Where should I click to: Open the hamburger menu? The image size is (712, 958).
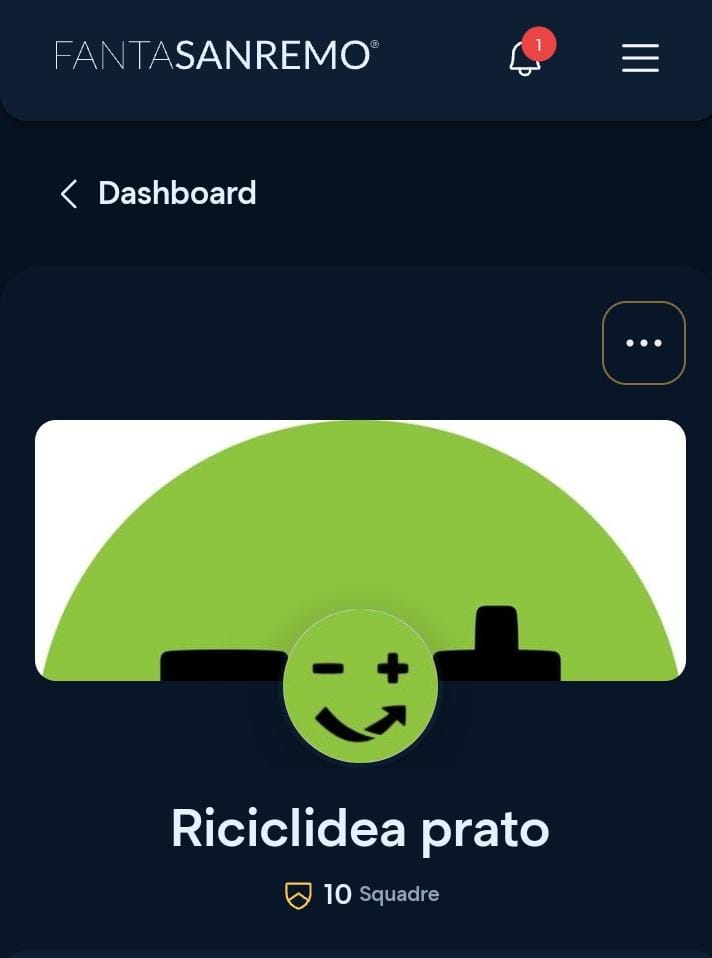coord(640,57)
